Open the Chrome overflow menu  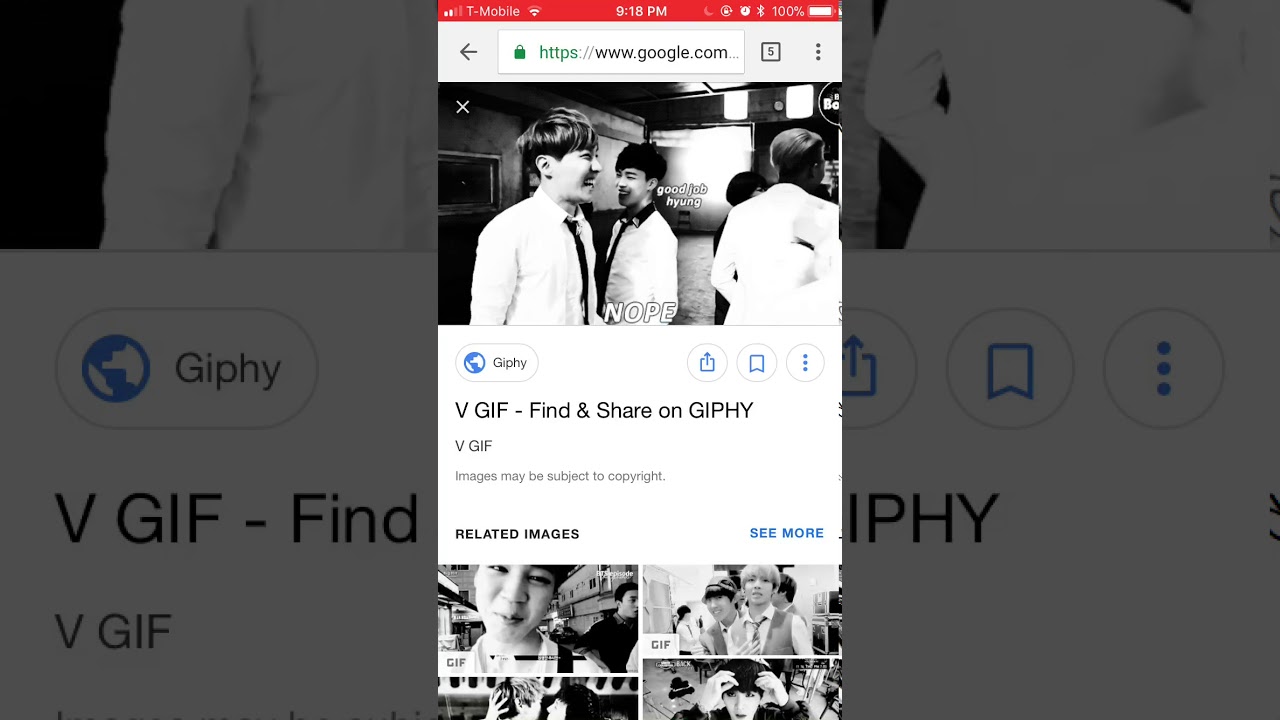tap(818, 52)
